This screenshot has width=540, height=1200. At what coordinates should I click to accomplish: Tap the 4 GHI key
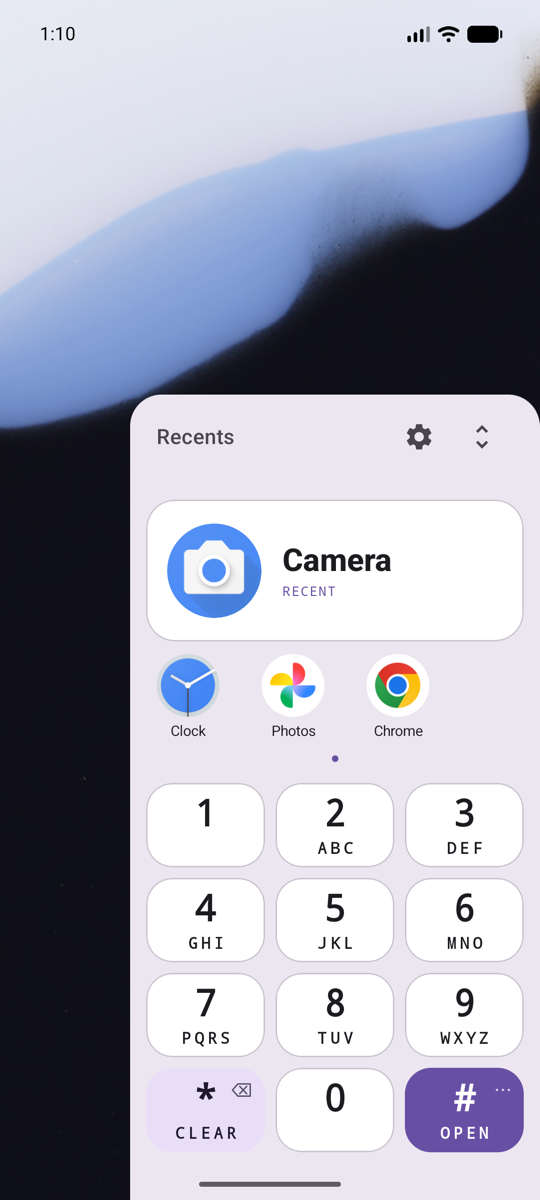click(x=206, y=920)
